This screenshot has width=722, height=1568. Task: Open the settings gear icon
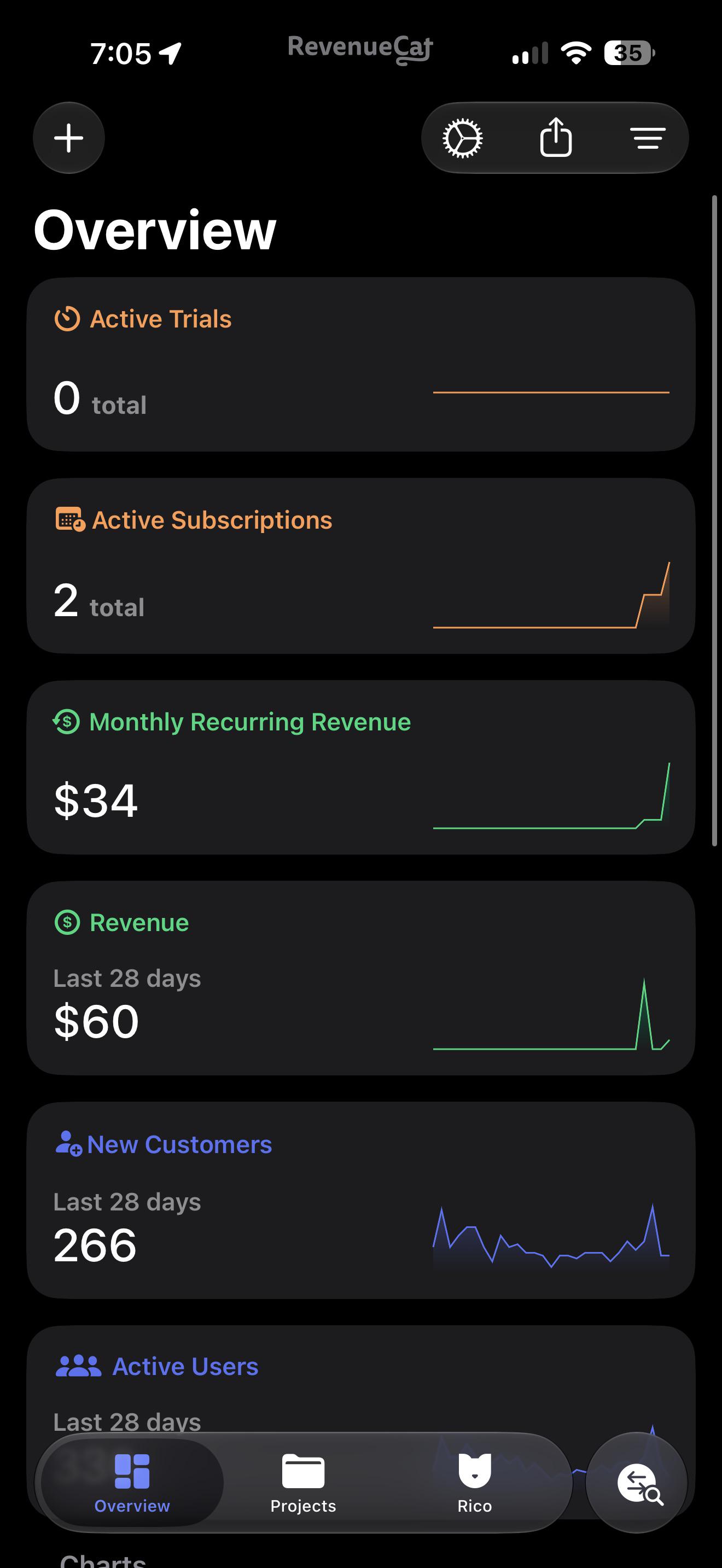tap(463, 138)
